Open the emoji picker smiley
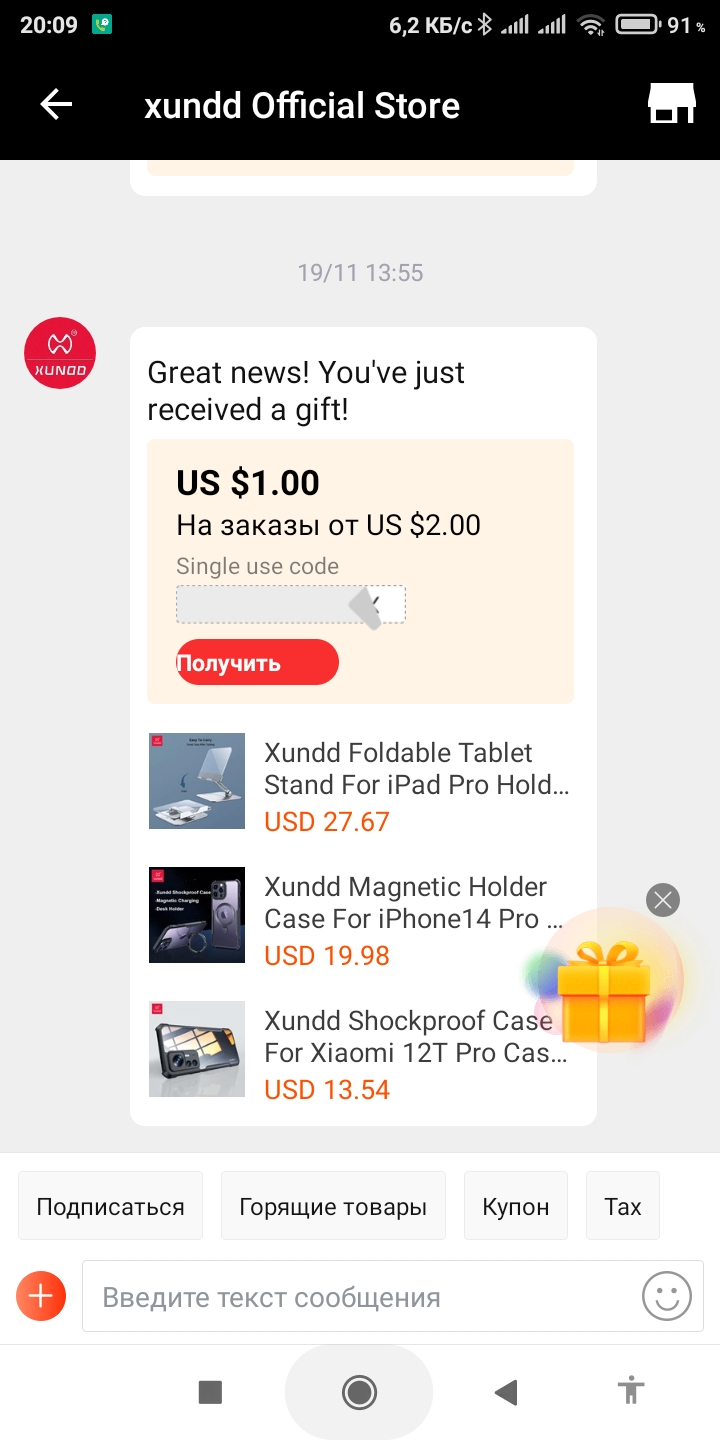 (666, 1297)
